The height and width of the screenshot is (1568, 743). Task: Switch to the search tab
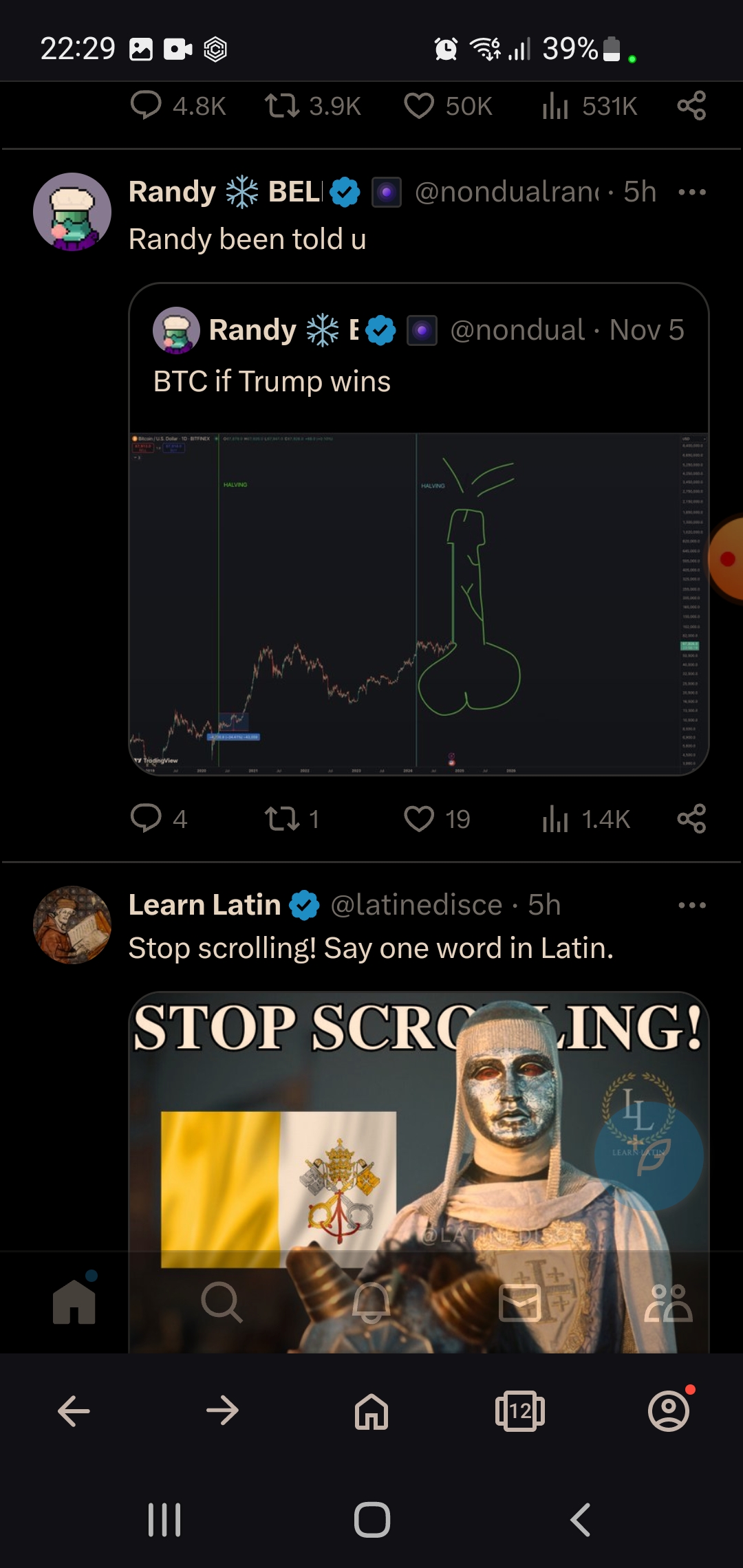coord(222,1302)
